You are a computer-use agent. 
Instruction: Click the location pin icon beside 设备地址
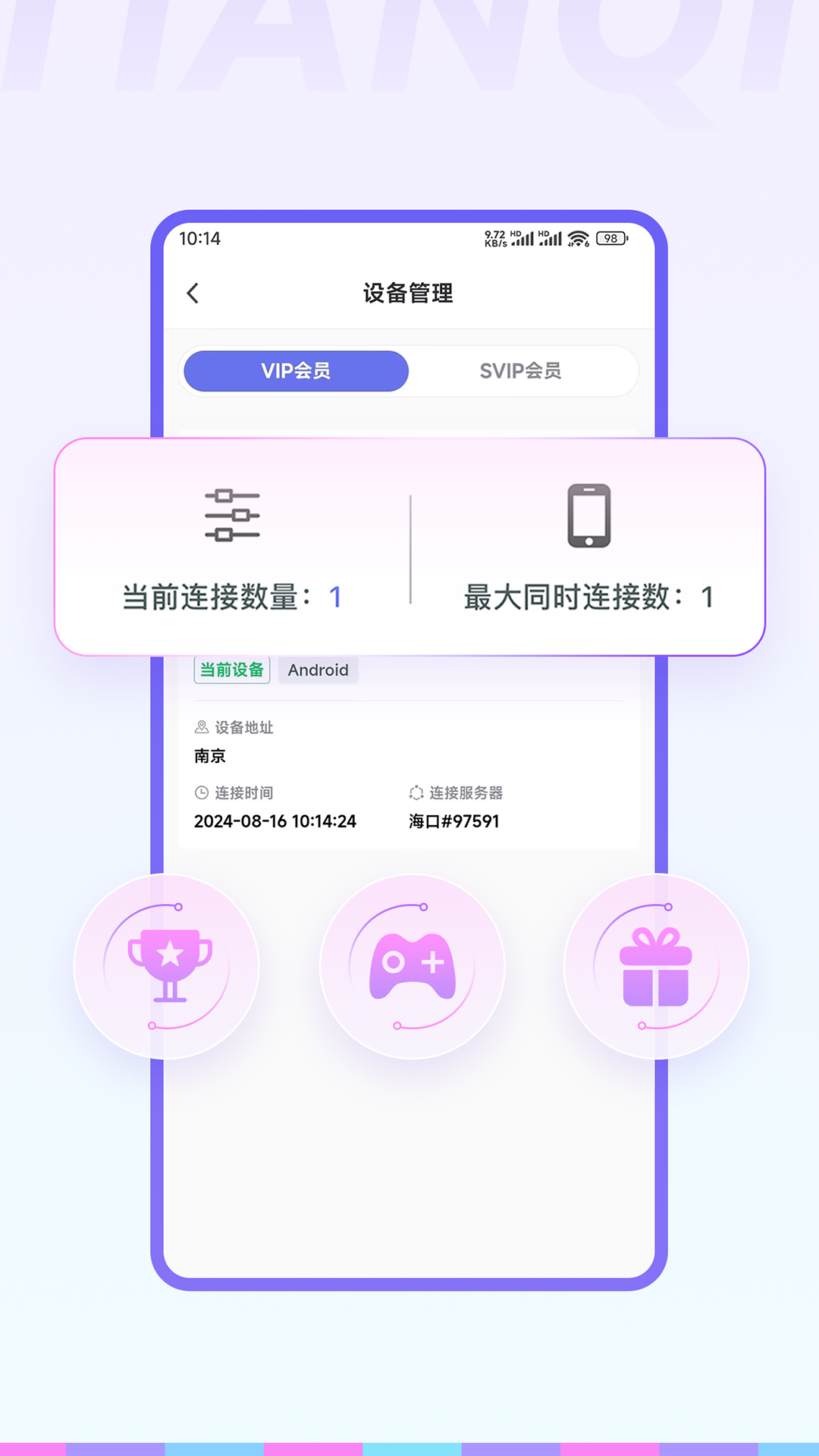(200, 727)
